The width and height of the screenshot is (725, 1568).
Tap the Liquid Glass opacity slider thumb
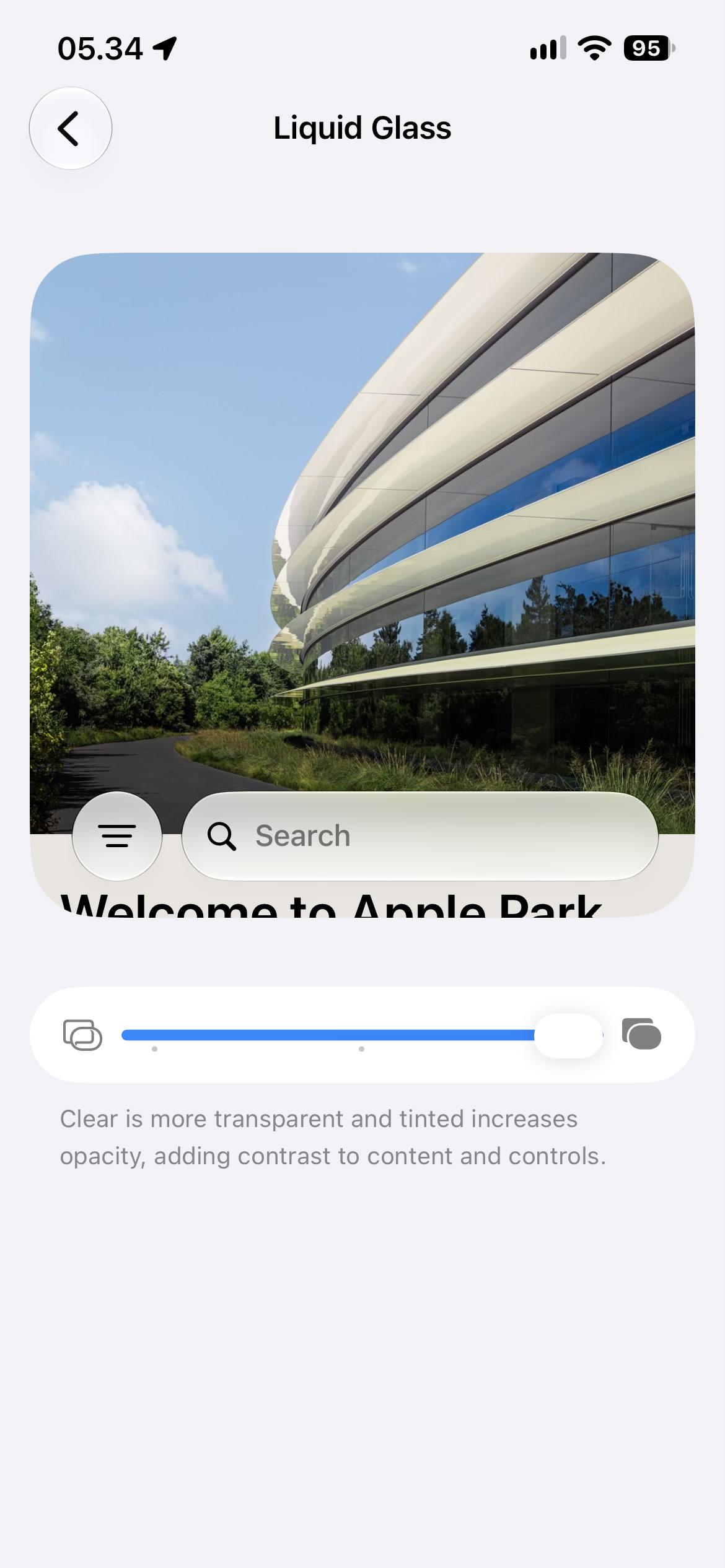tap(568, 1035)
